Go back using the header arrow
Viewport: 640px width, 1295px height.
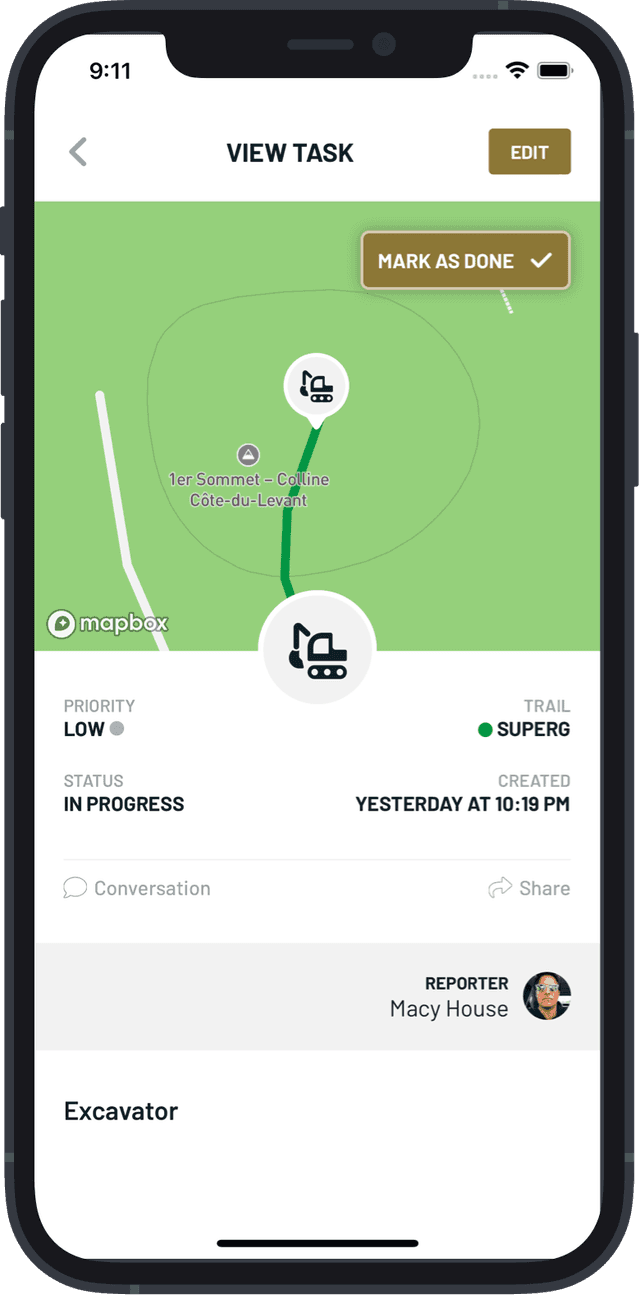coord(78,153)
